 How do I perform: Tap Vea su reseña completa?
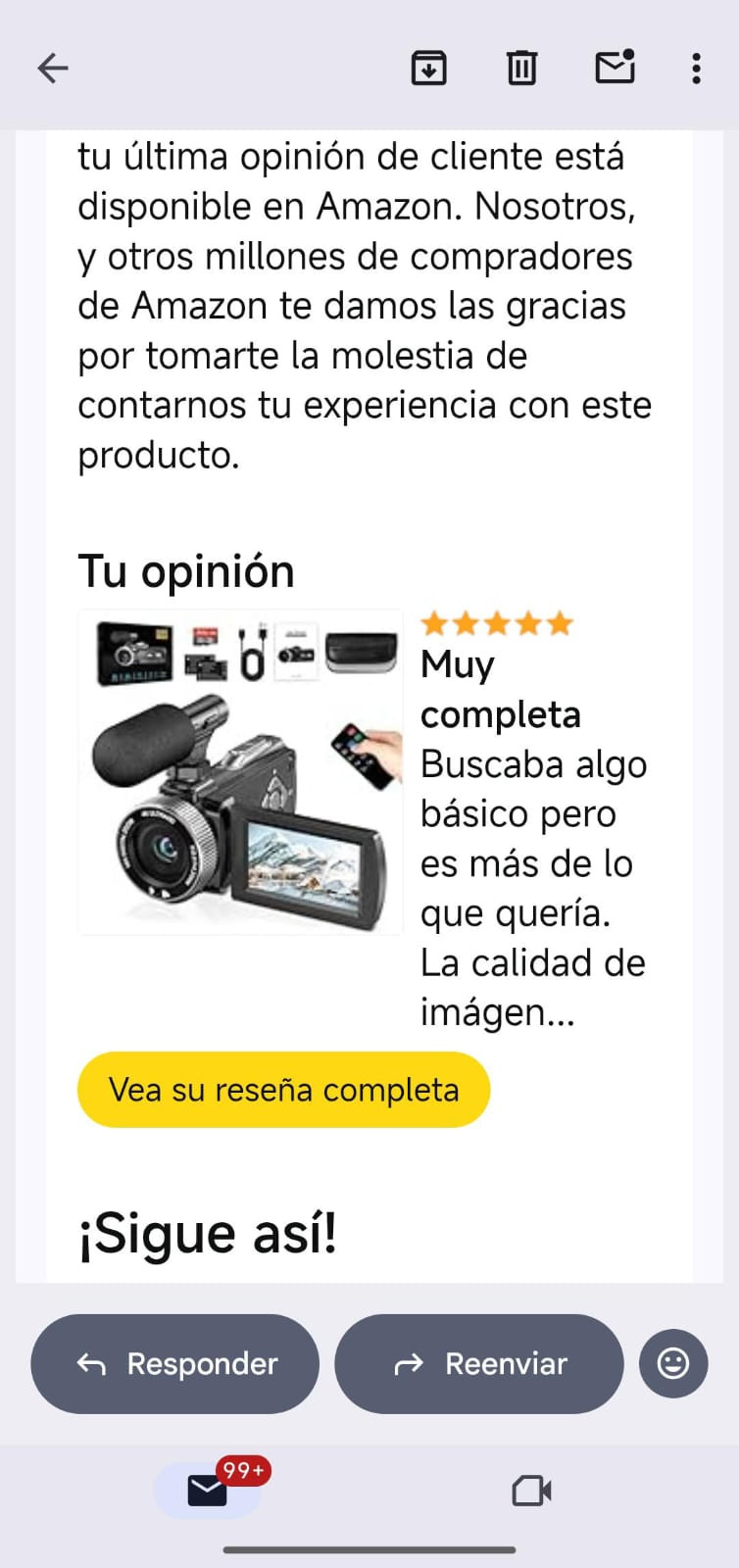click(x=283, y=1090)
